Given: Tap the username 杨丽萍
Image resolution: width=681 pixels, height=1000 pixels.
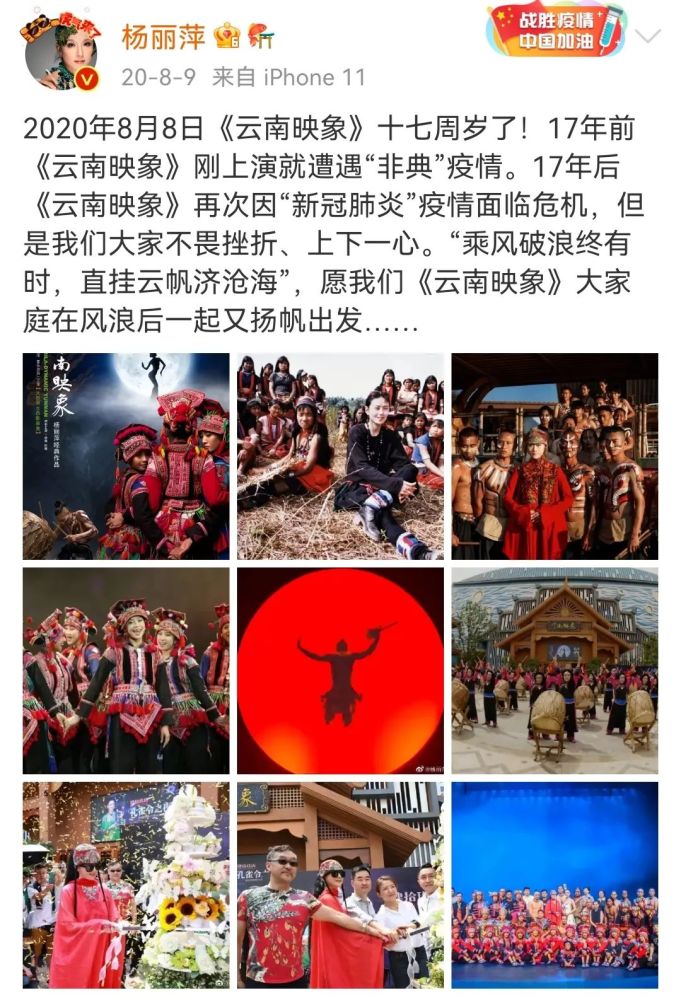Looking at the screenshot, I should click(x=163, y=37).
